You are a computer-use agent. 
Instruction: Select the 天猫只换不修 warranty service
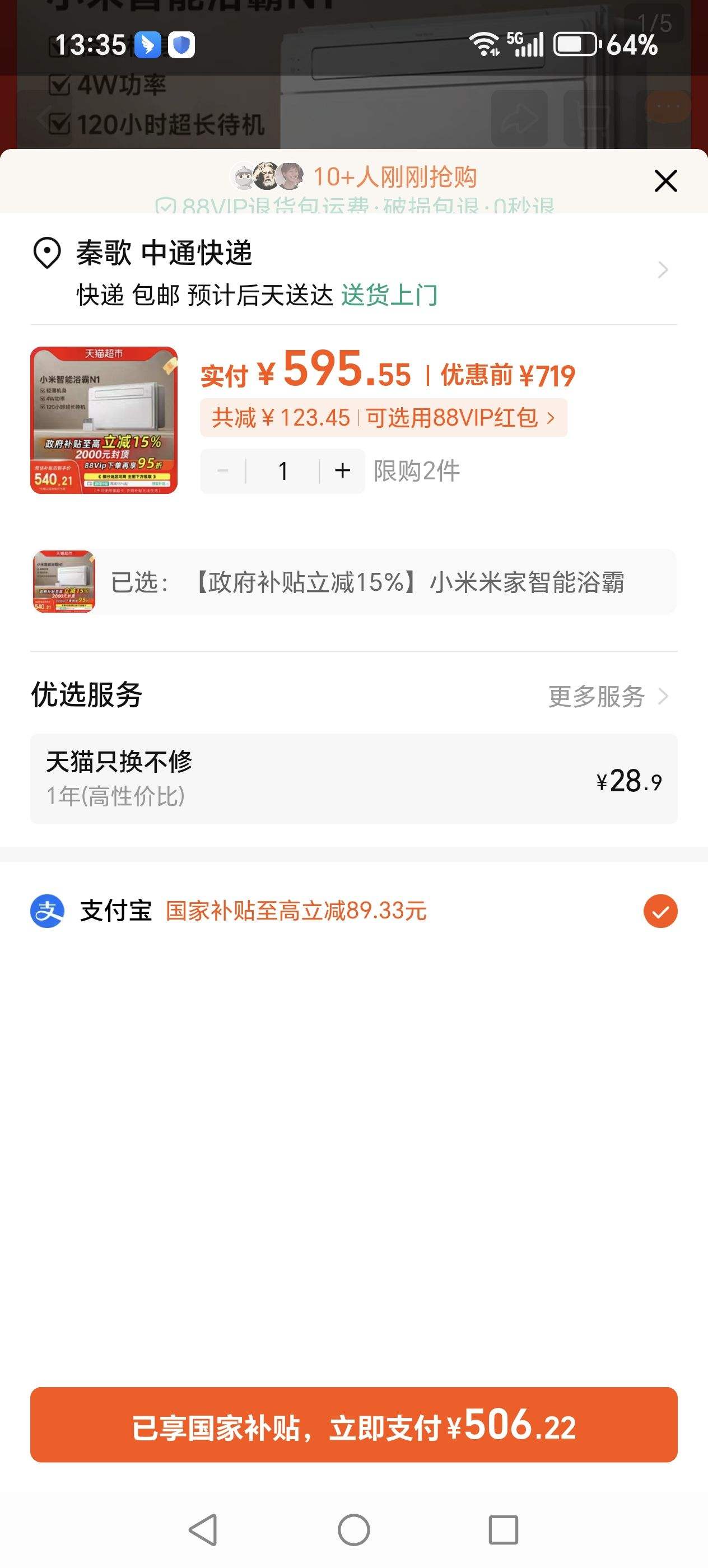353,779
